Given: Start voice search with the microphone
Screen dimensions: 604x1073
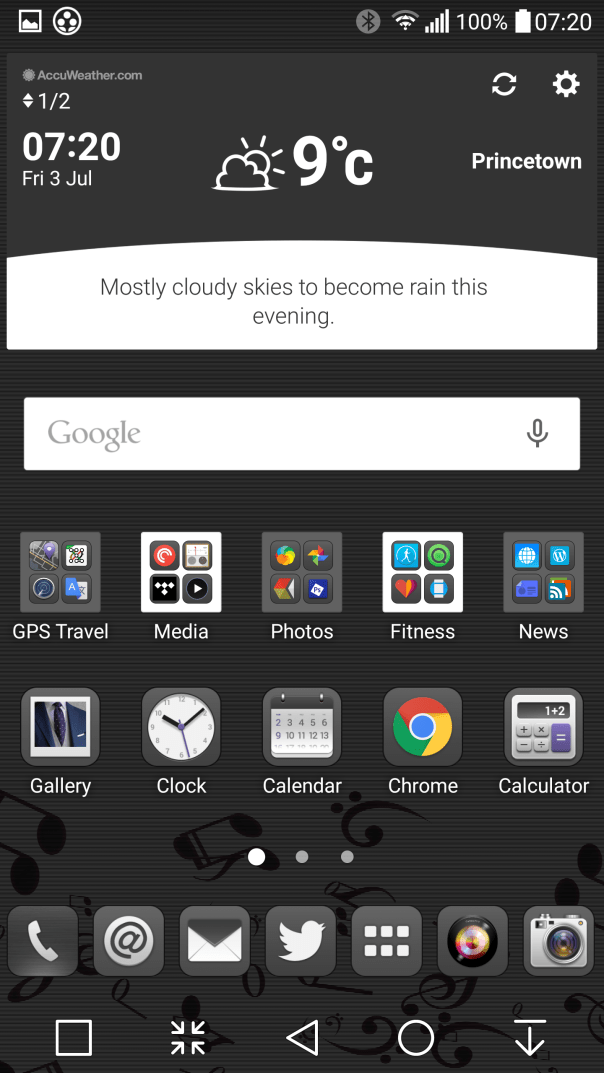Looking at the screenshot, I should (x=537, y=433).
